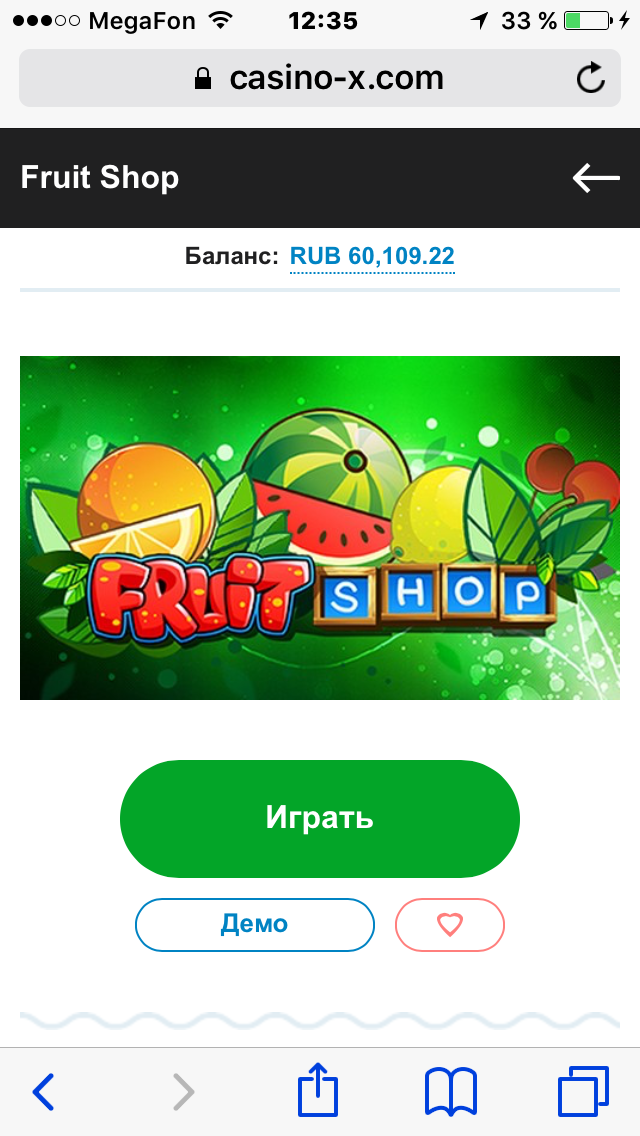This screenshot has width=640, height=1136.
Task: Tap the casino-x.com address bar
Action: click(320, 78)
